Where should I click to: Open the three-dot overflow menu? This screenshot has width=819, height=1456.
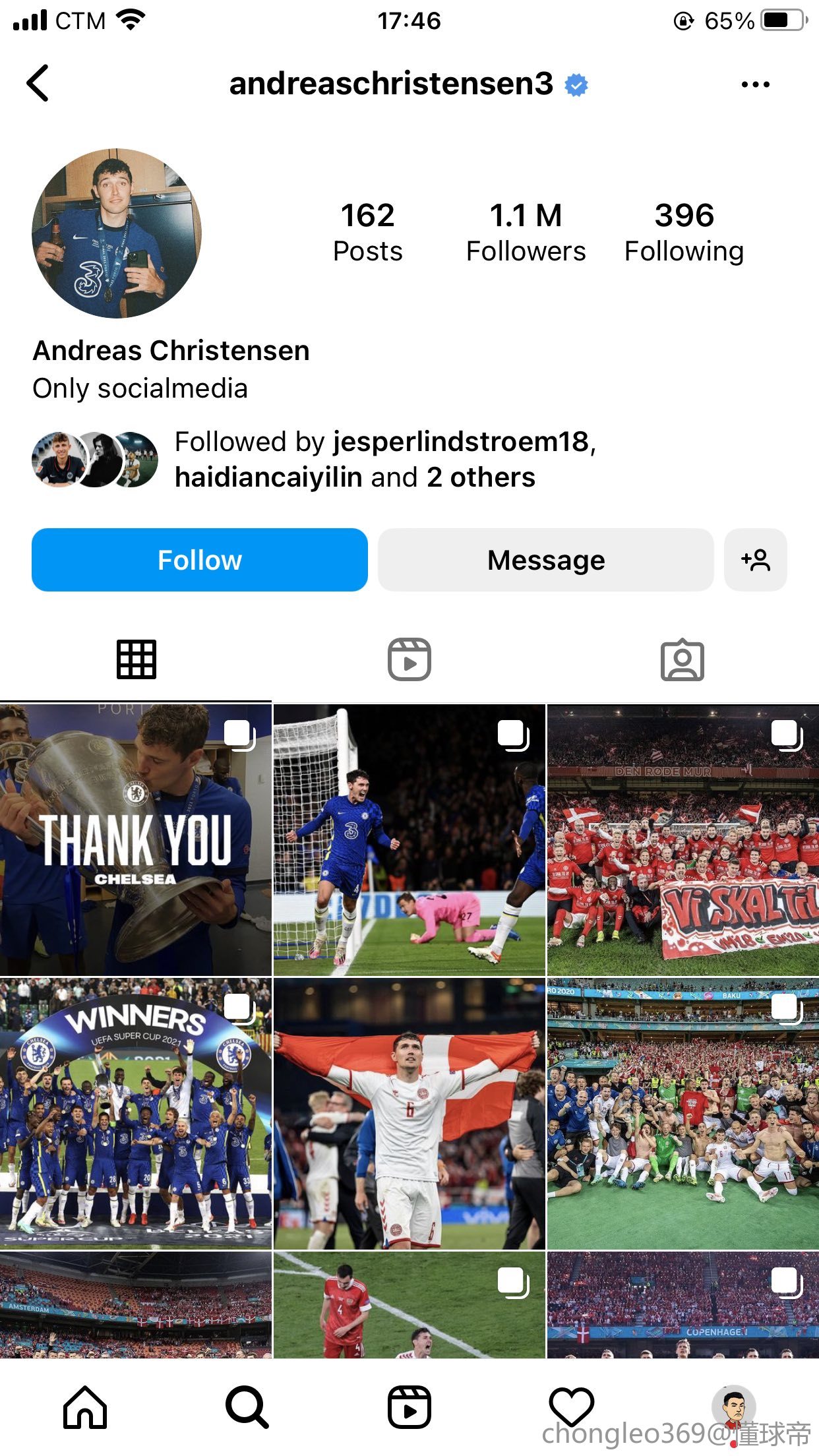point(755,84)
